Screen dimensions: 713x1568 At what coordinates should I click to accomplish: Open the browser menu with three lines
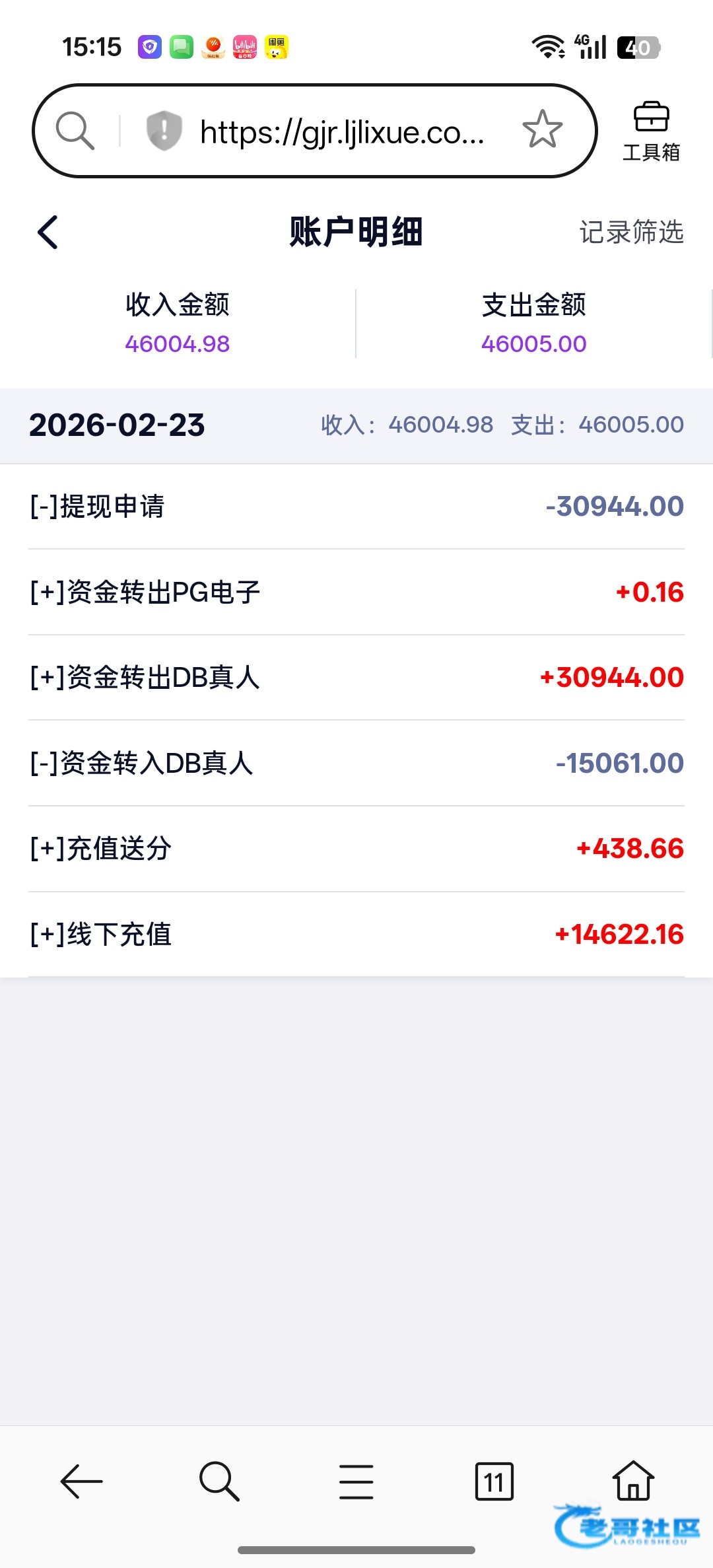point(356,1481)
